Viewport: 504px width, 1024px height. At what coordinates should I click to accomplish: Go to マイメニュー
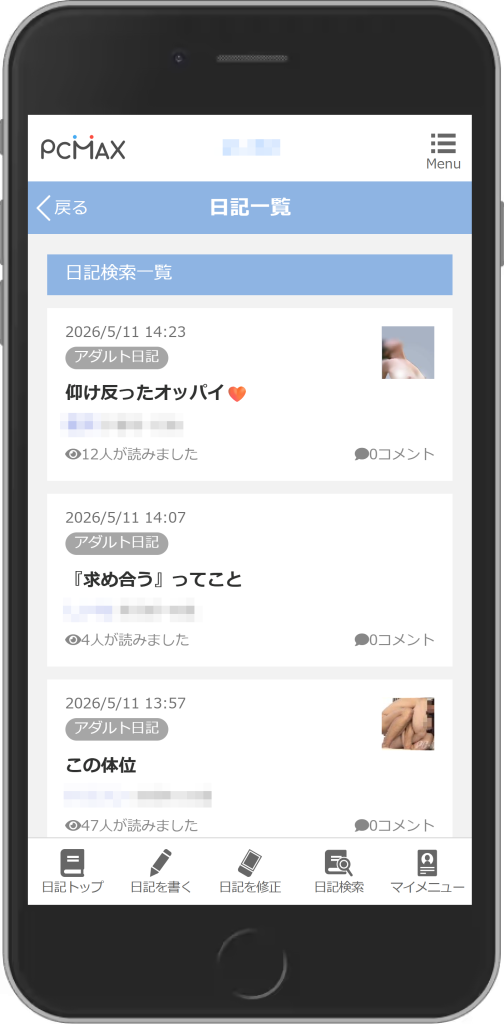pyautogui.click(x=428, y=871)
